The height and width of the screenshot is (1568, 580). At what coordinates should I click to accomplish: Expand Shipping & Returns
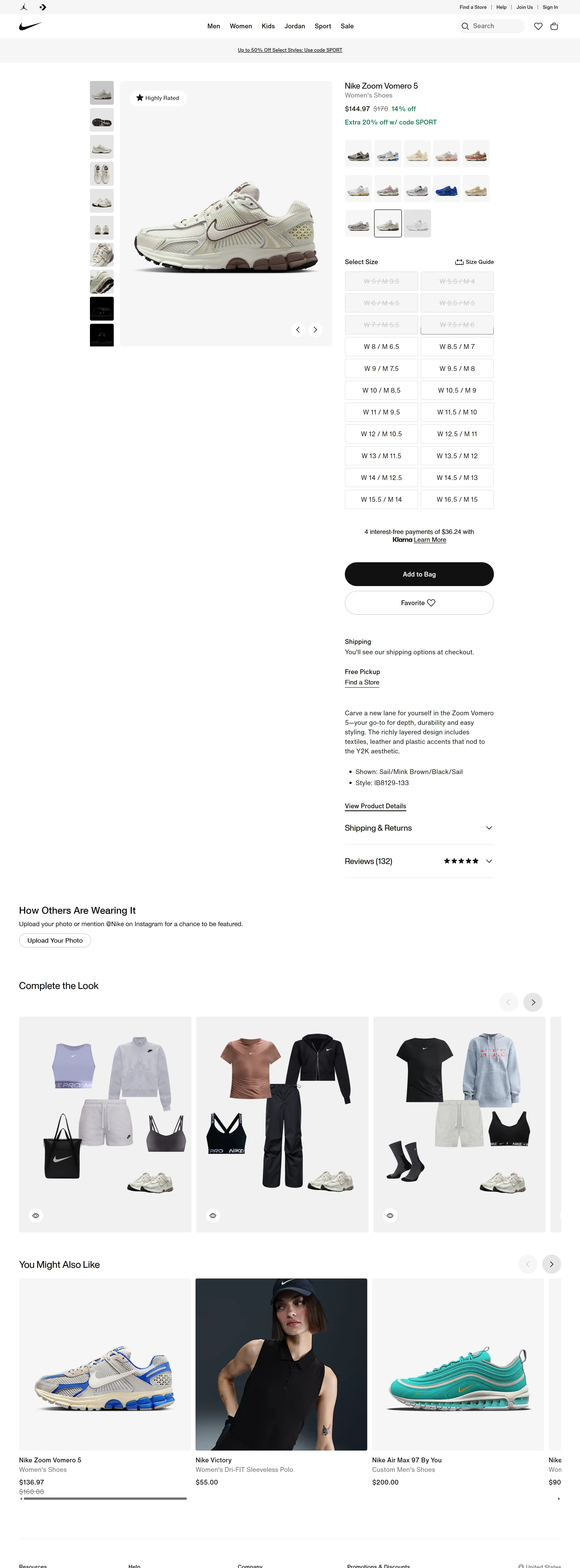pyautogui.click(x=419, y=828)
